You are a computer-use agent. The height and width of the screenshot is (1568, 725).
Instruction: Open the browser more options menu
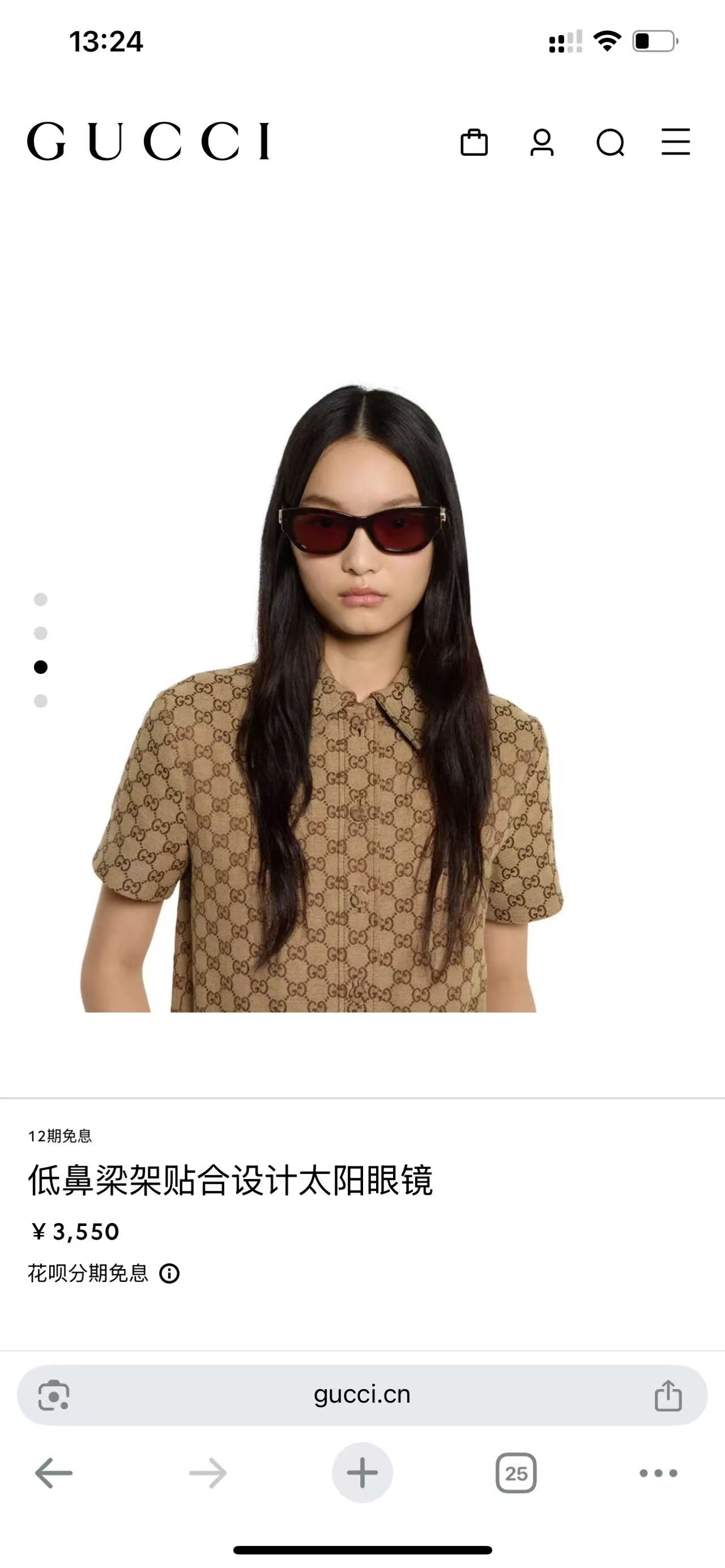pos(658,1473)
